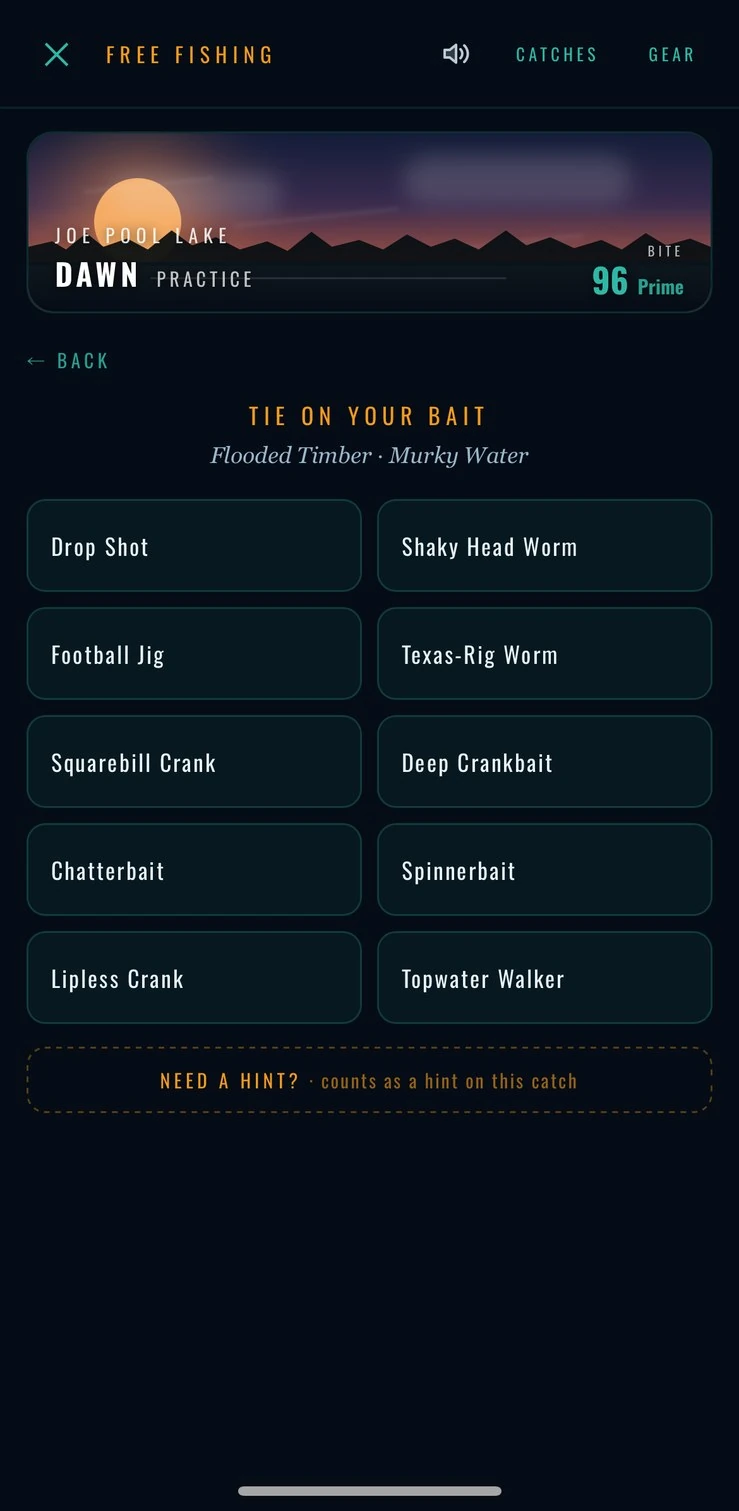Select the Spinnerbait

(544, 870)
